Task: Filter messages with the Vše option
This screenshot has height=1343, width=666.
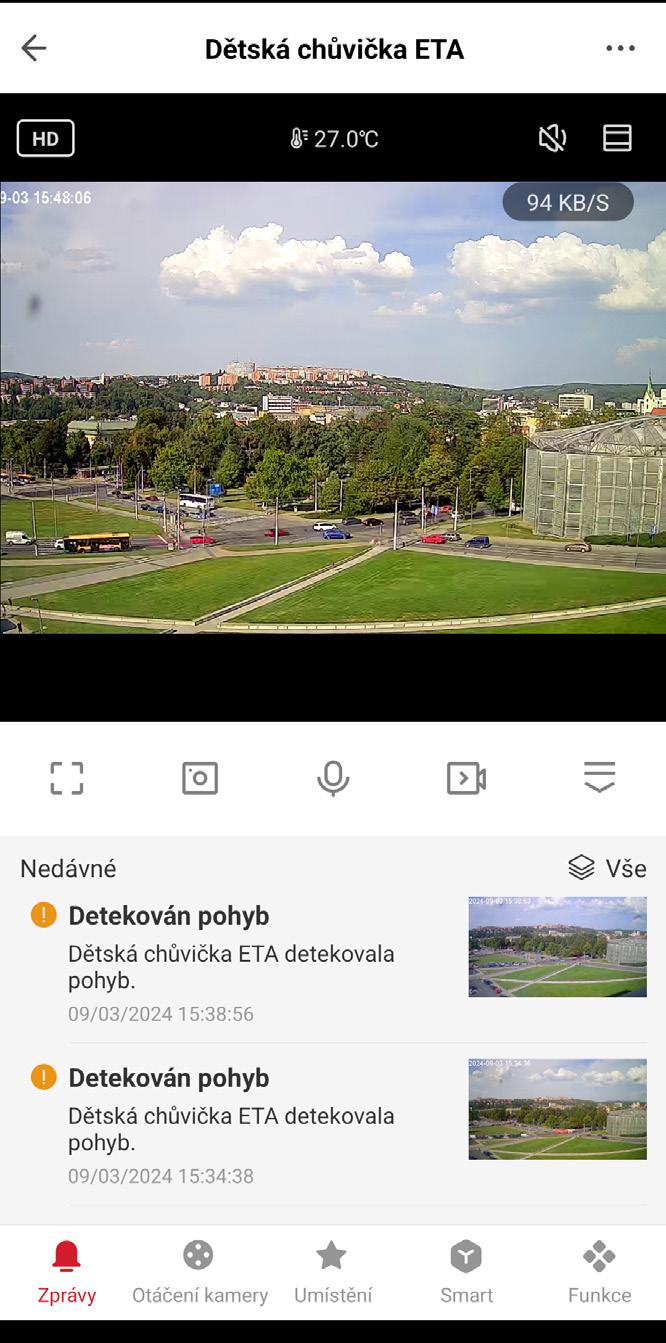Action: coord(608,868)
